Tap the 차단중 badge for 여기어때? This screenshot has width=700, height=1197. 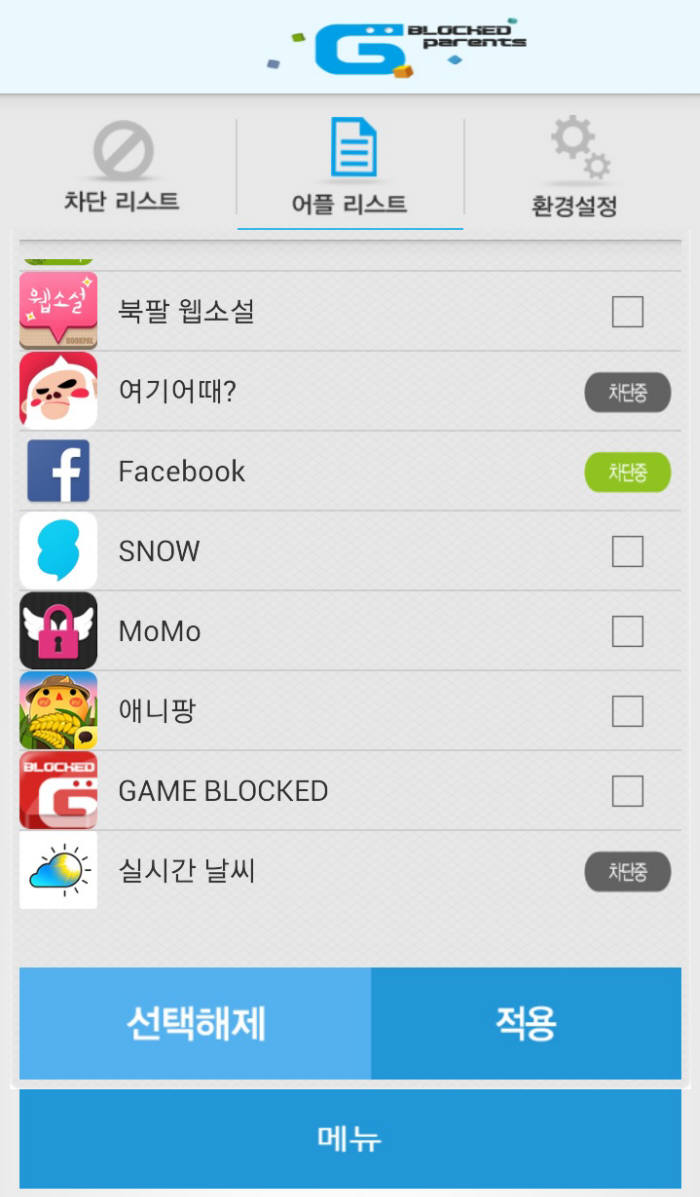click(x=627, y=392)
